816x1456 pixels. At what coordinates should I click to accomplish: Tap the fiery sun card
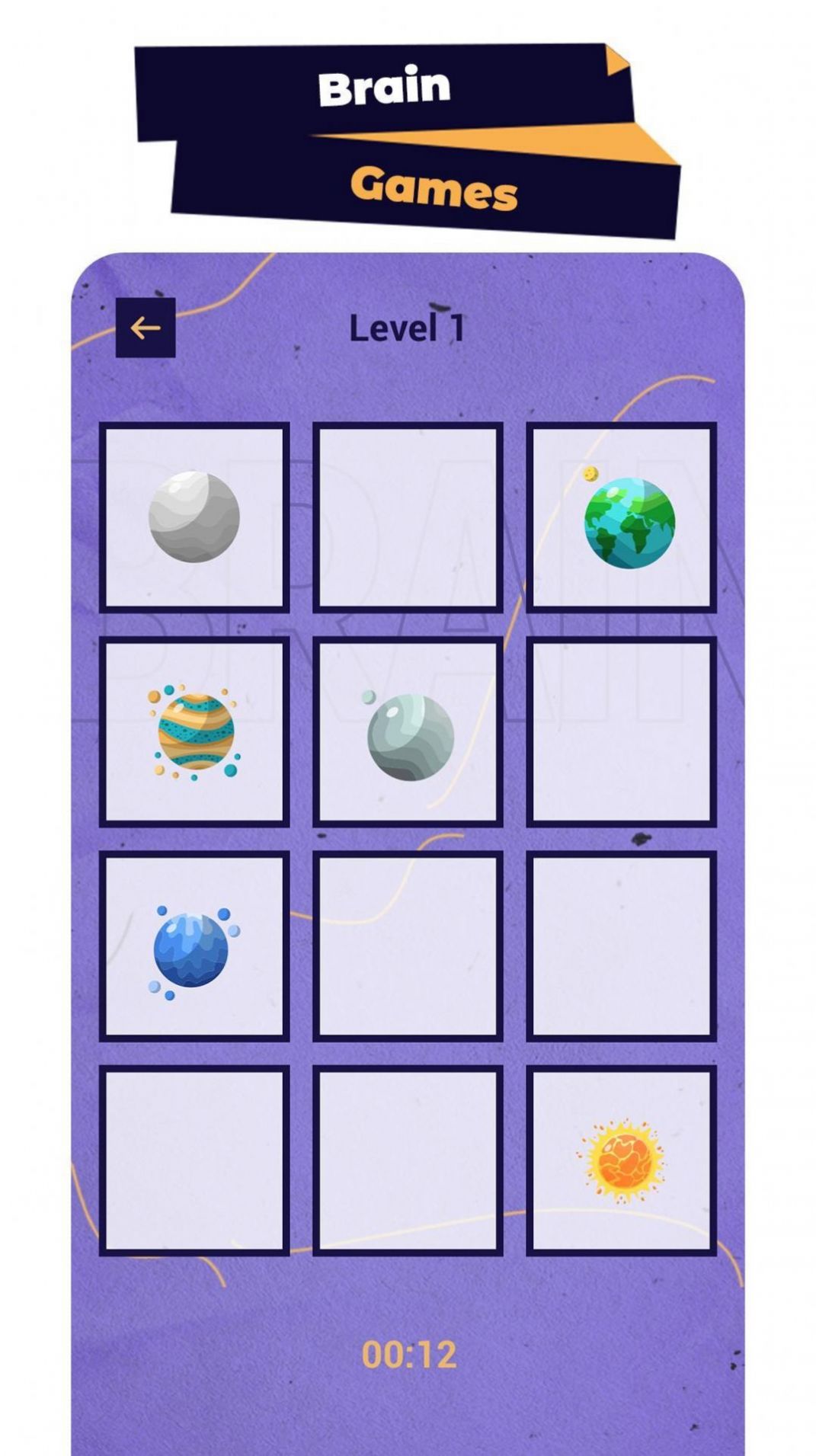point(622,1160)
